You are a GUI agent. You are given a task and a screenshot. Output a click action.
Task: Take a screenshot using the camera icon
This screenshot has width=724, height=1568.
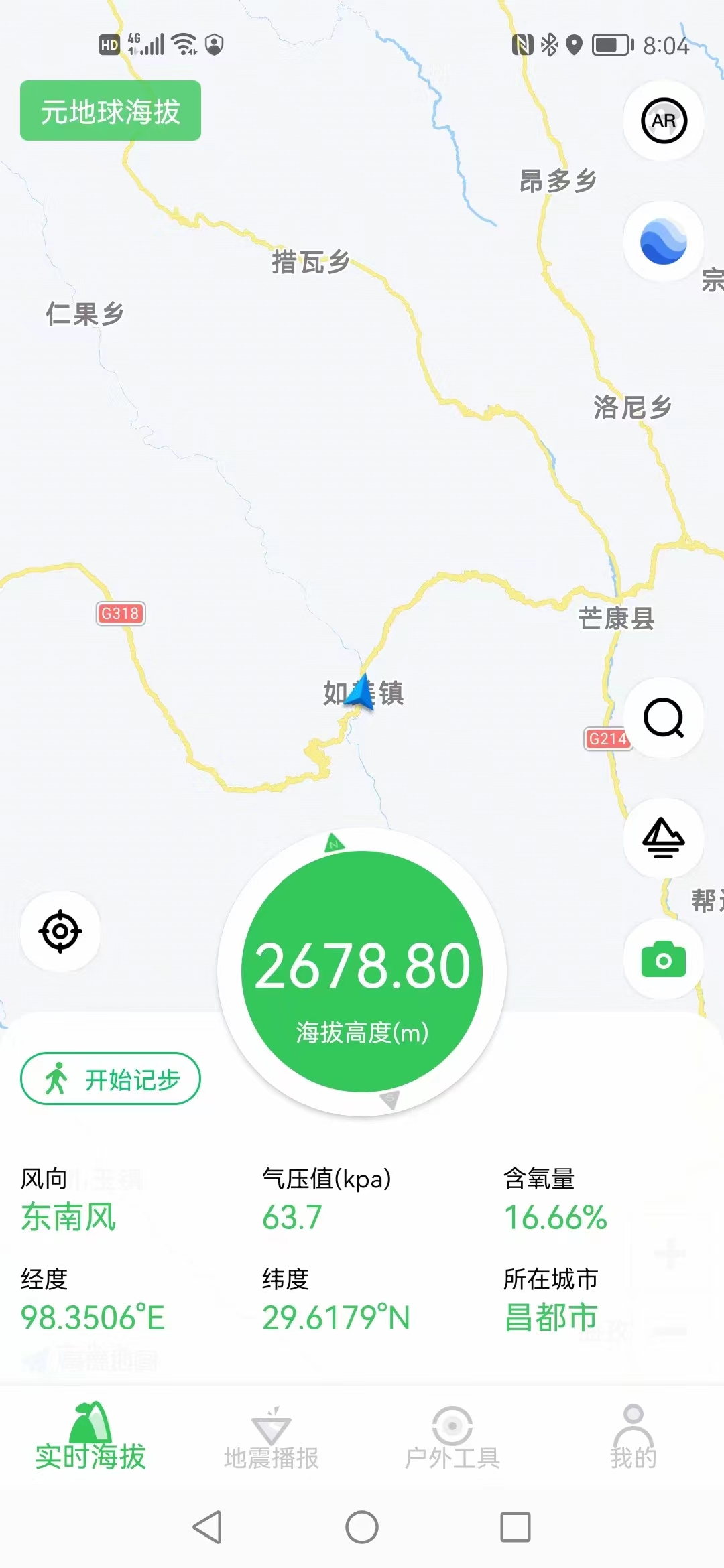click(x=663, y=957)
